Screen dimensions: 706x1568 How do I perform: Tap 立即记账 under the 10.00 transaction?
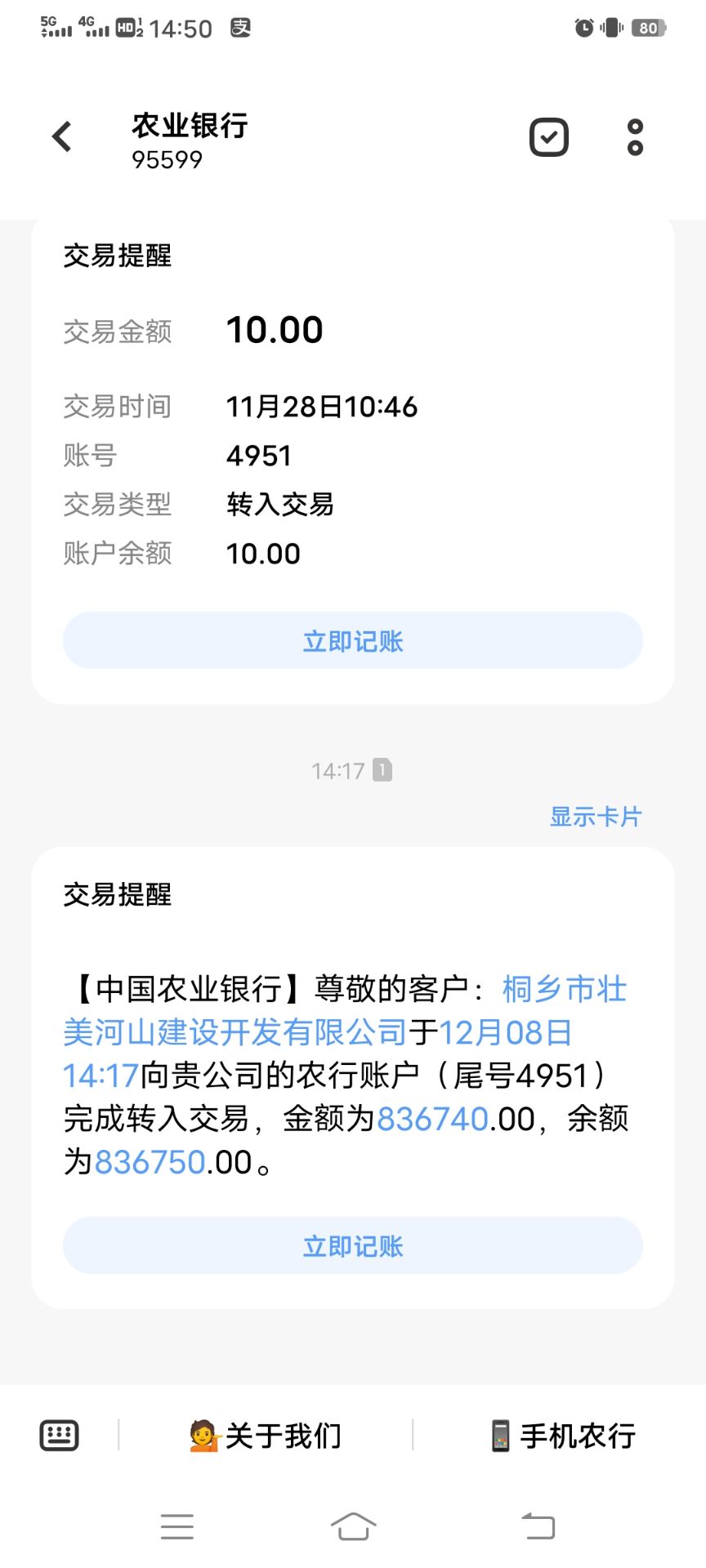pos(353,641)
